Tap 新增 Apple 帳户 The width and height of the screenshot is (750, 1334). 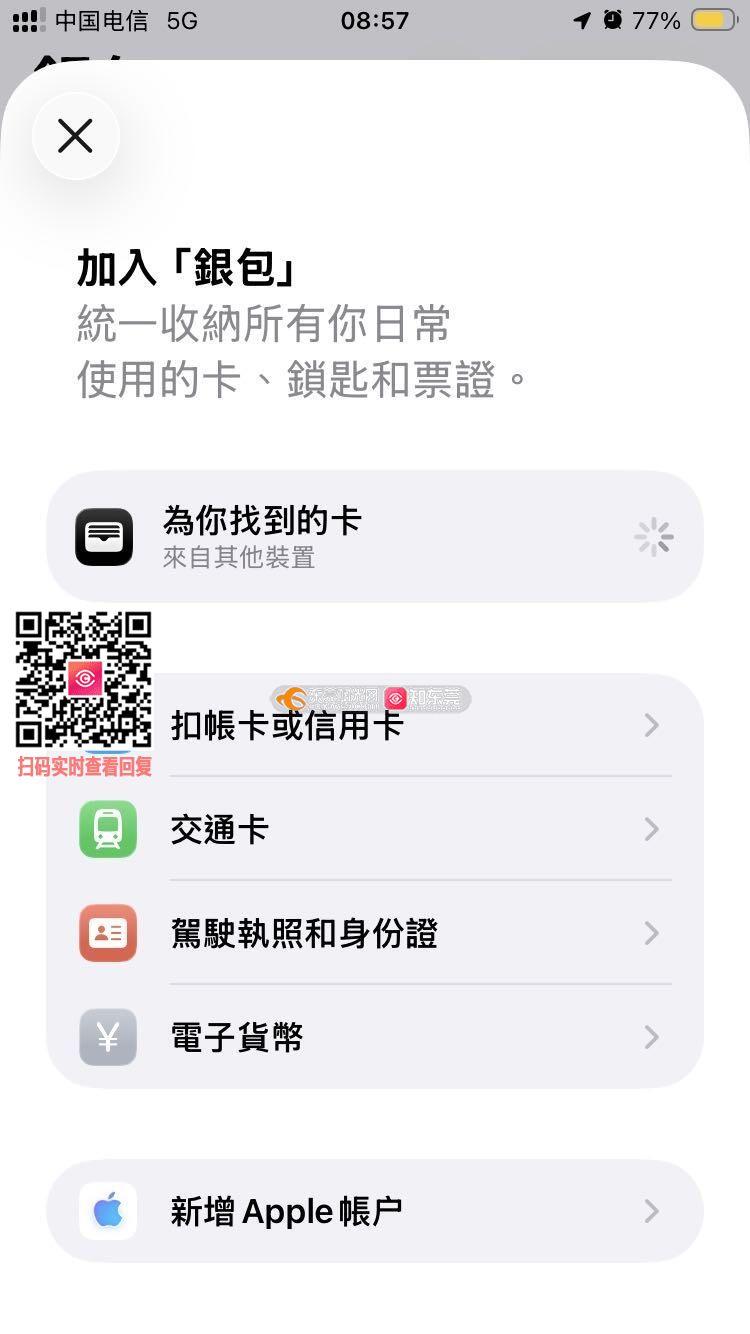[x=374, y=1211]
